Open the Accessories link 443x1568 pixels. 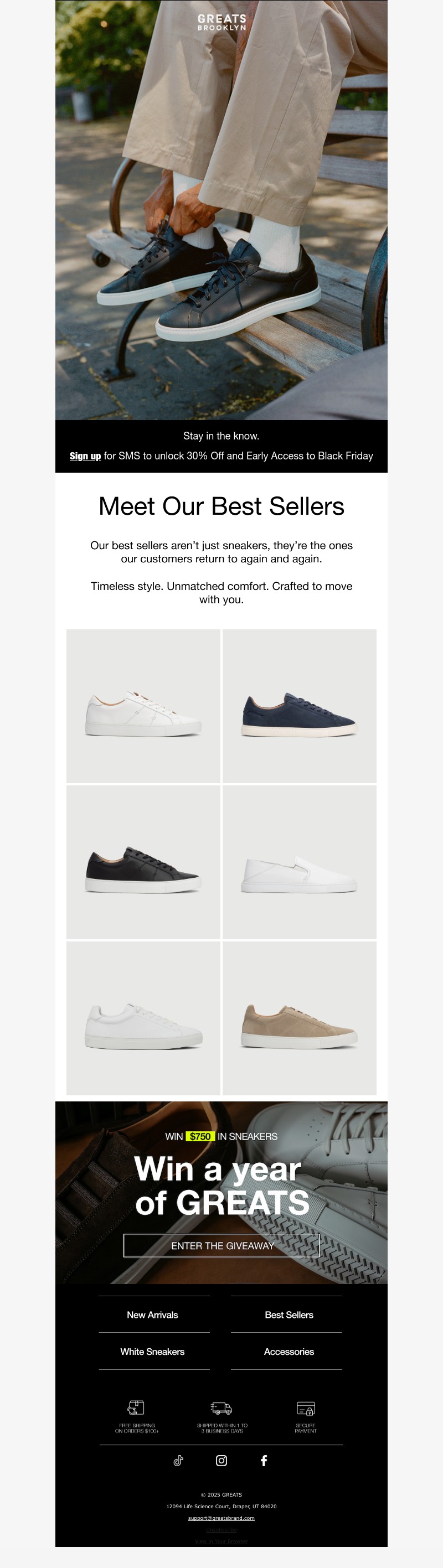coord(289,1351)
